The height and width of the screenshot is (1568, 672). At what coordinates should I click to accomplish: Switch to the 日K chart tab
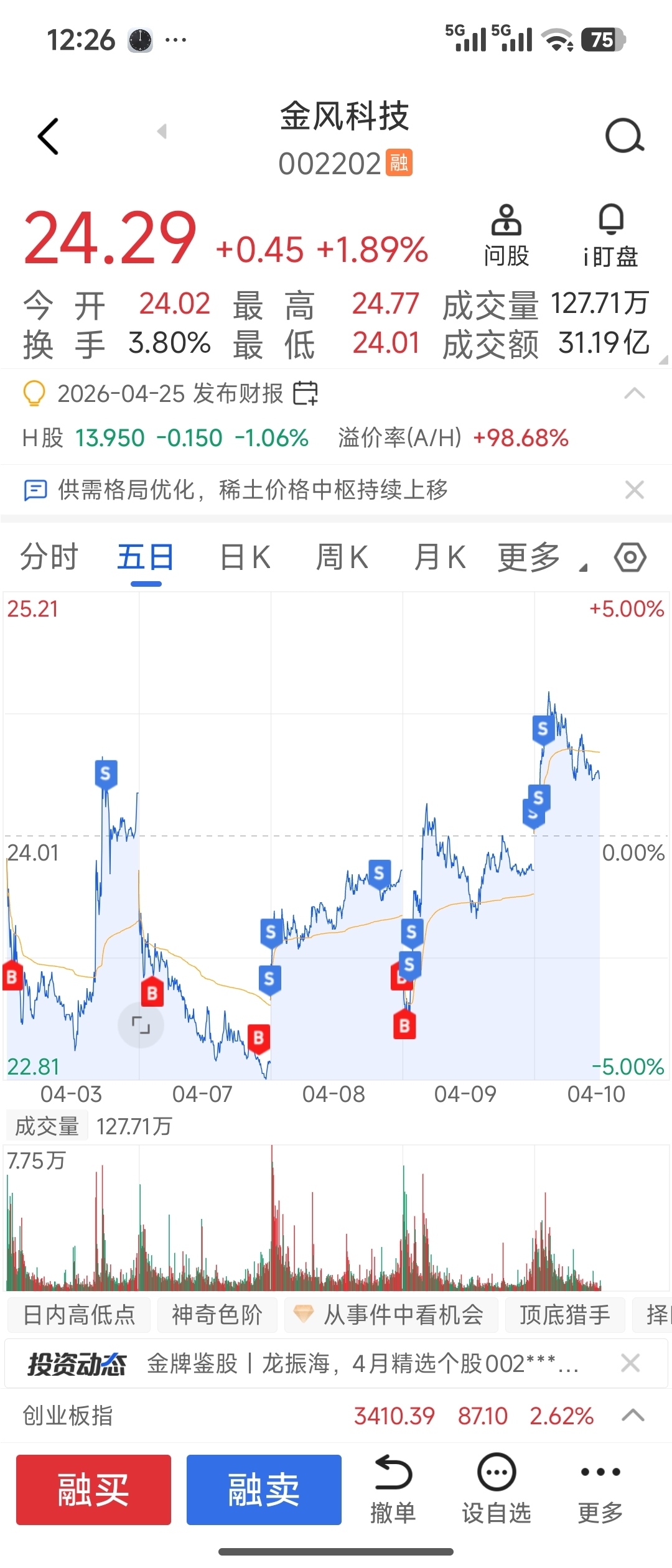tap(245, 557)
